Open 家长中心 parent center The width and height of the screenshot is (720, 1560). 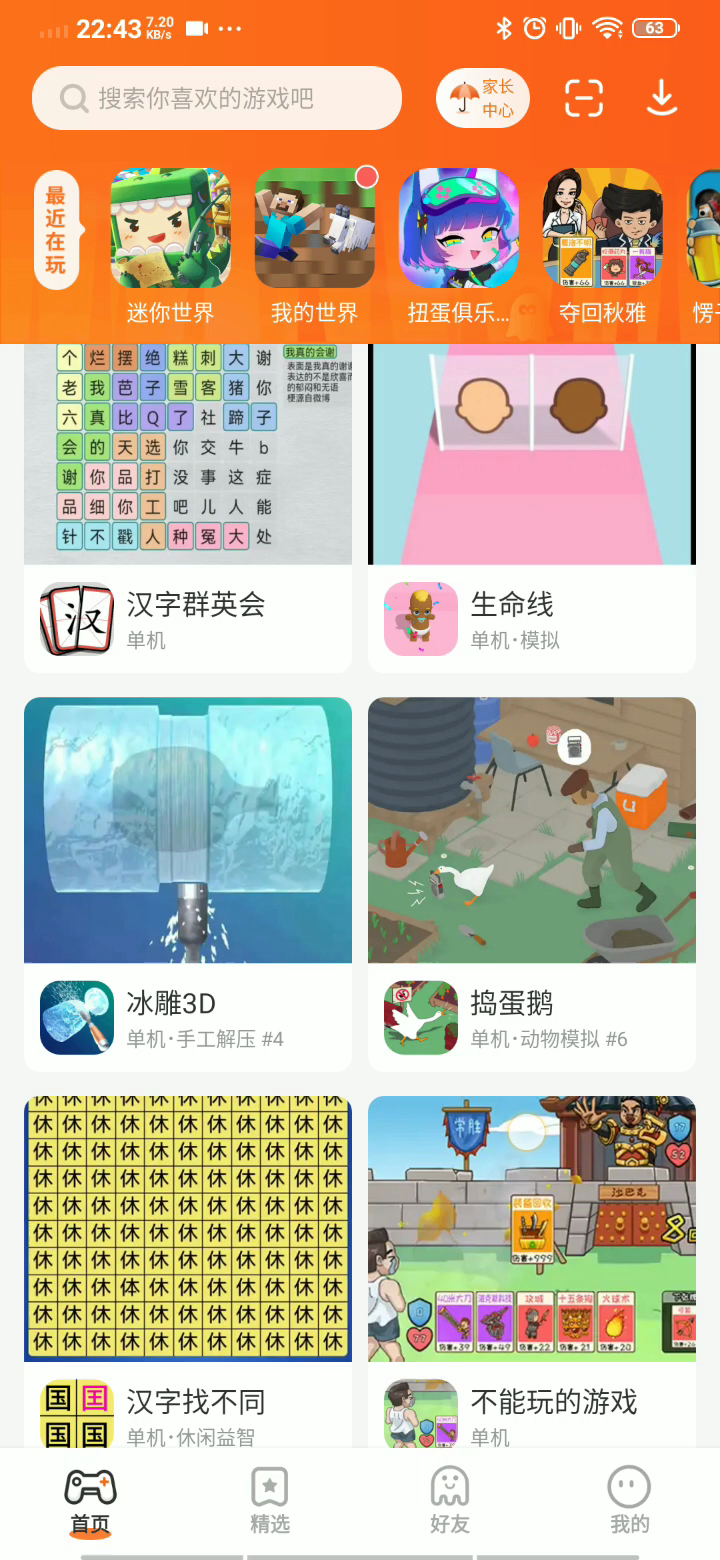483,98
